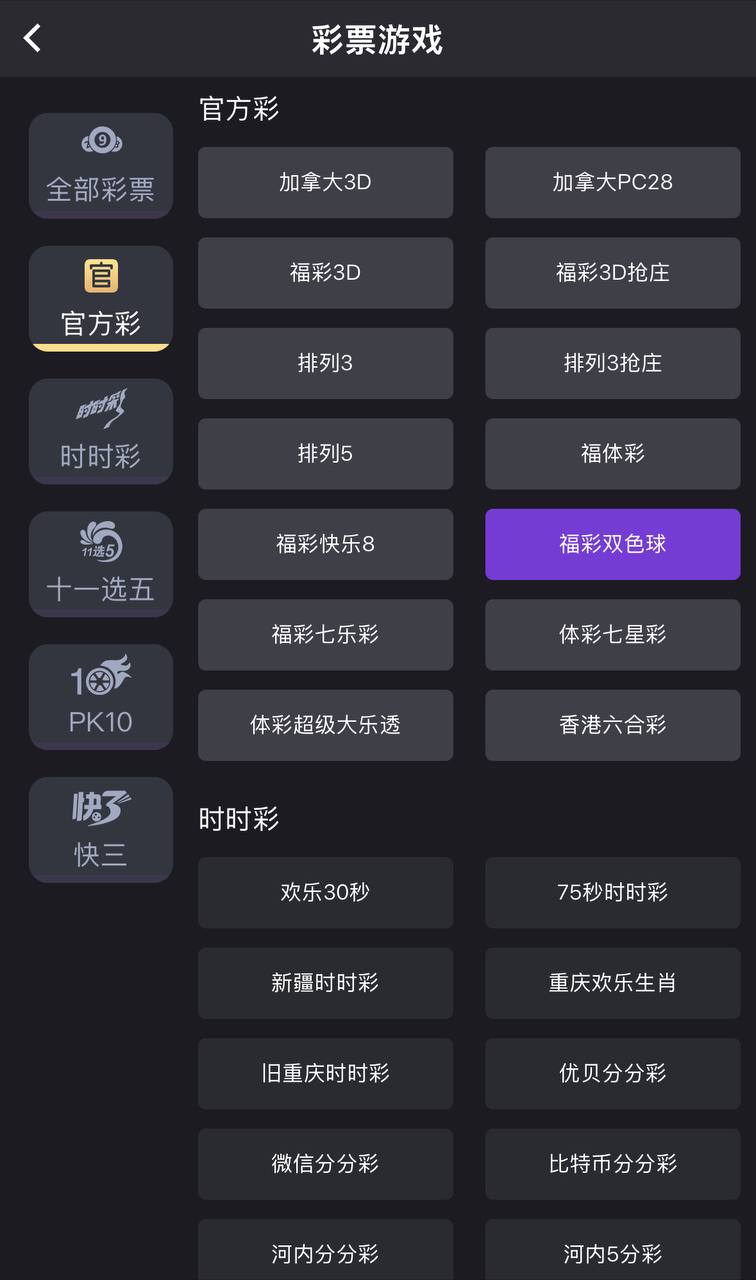Image resolution: width=756 pixels, height=1280 pixels.
Task: Tap the 福彩3D抢庄 button
Action: (612, 273)
